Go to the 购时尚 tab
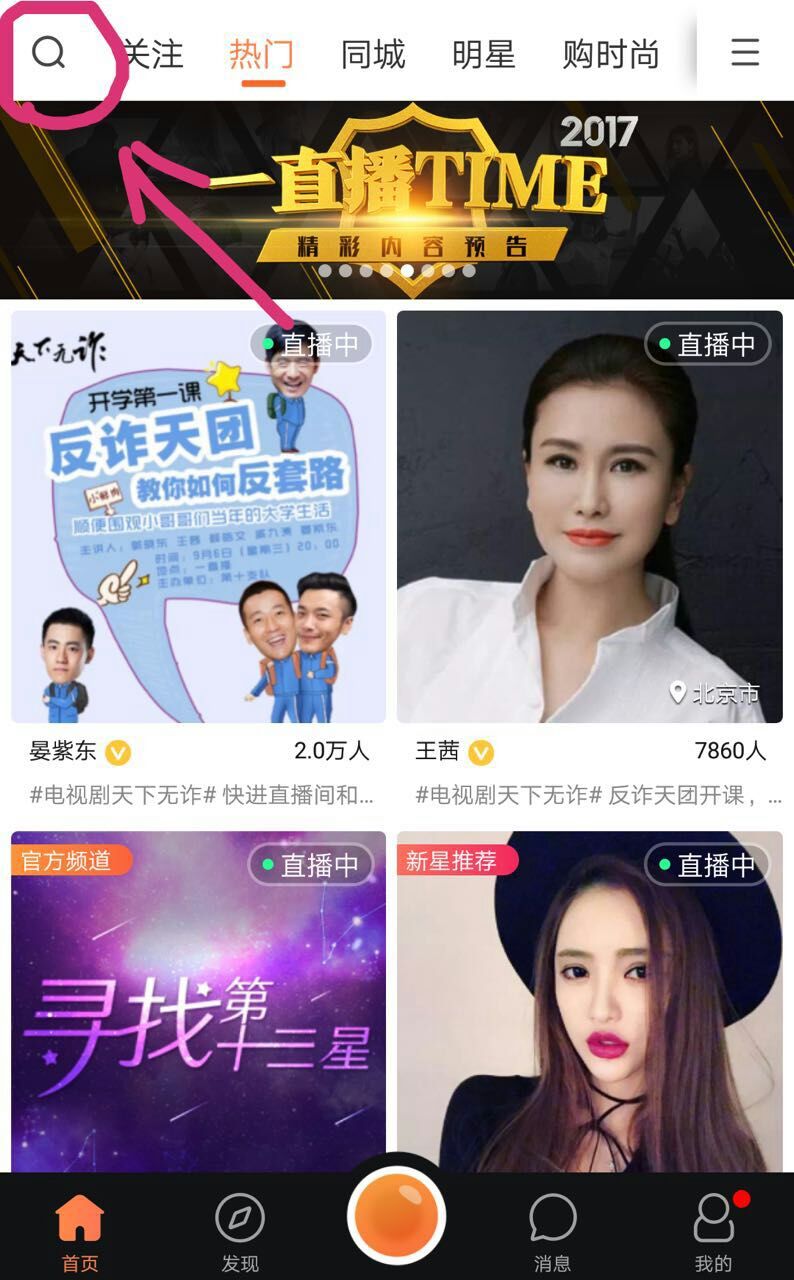This screenshot has width=794, height=1280. click(x=610, y=53)
